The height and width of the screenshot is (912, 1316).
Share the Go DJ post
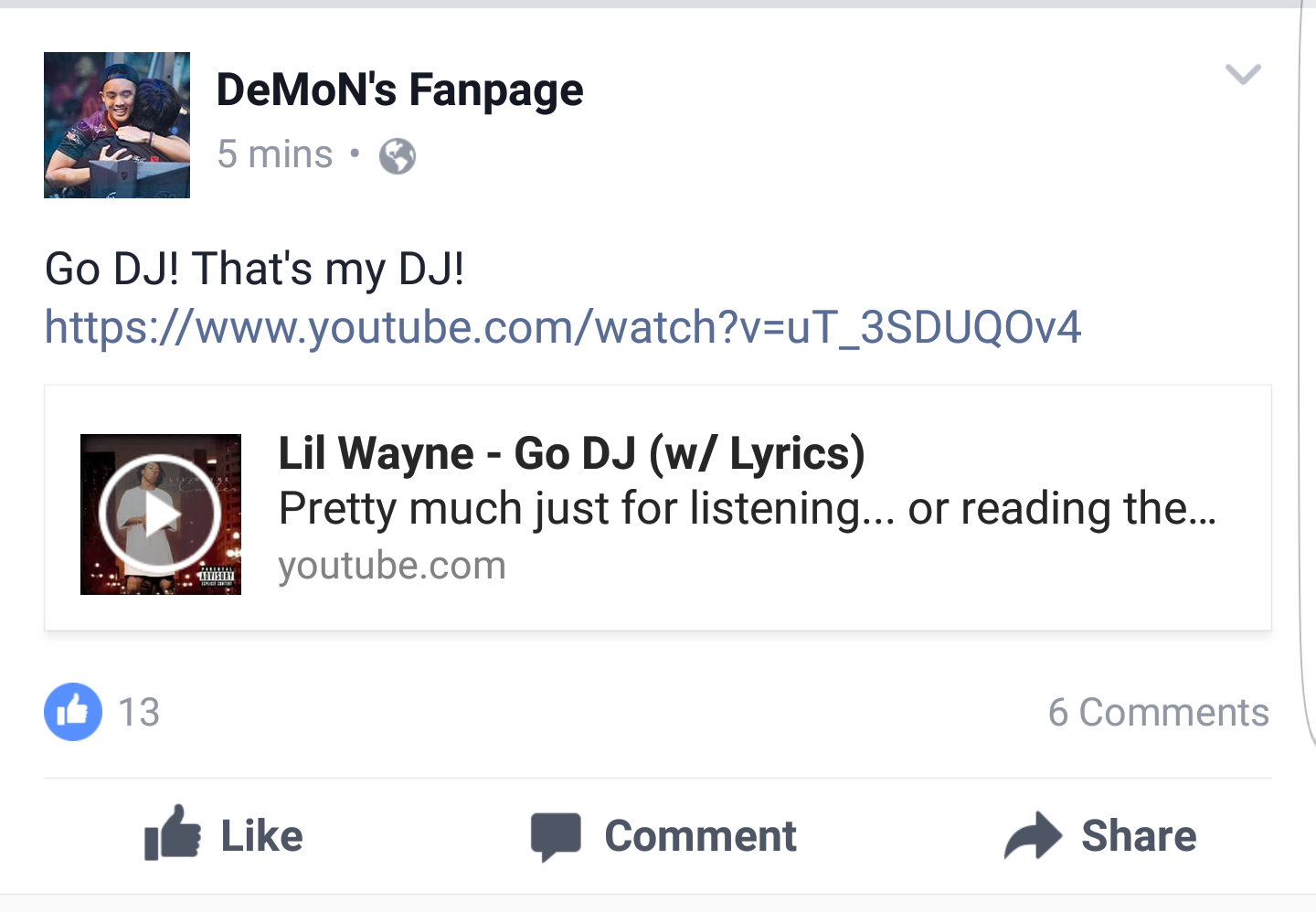[x=1101, y=835]
